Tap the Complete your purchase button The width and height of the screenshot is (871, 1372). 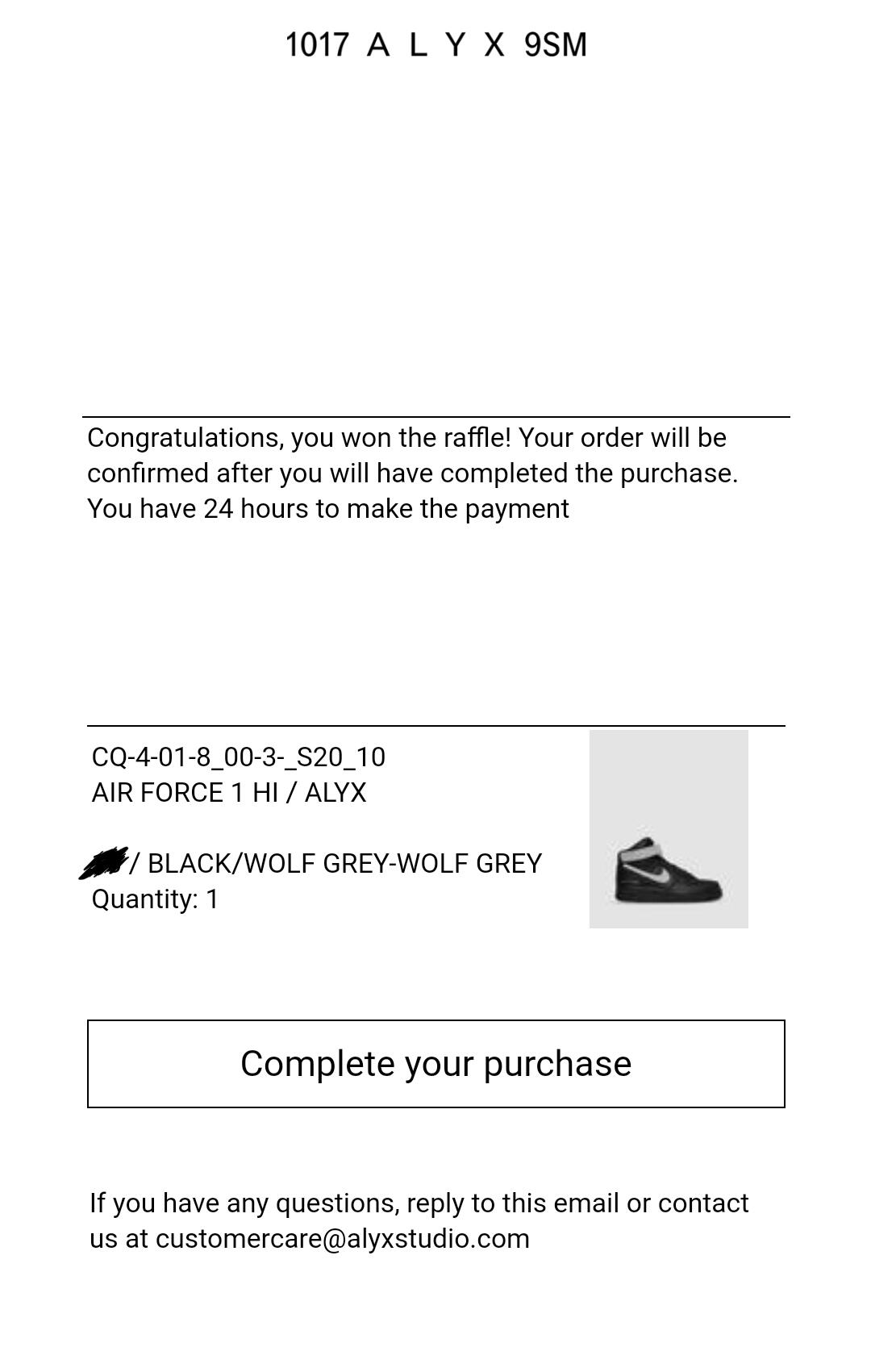(x=435, y=1064)
